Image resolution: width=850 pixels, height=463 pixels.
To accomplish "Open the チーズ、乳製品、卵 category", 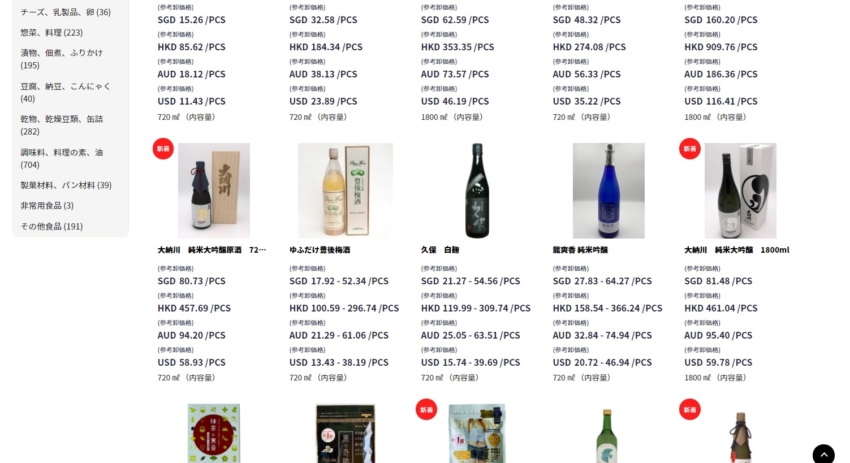I will coord(65,12).
